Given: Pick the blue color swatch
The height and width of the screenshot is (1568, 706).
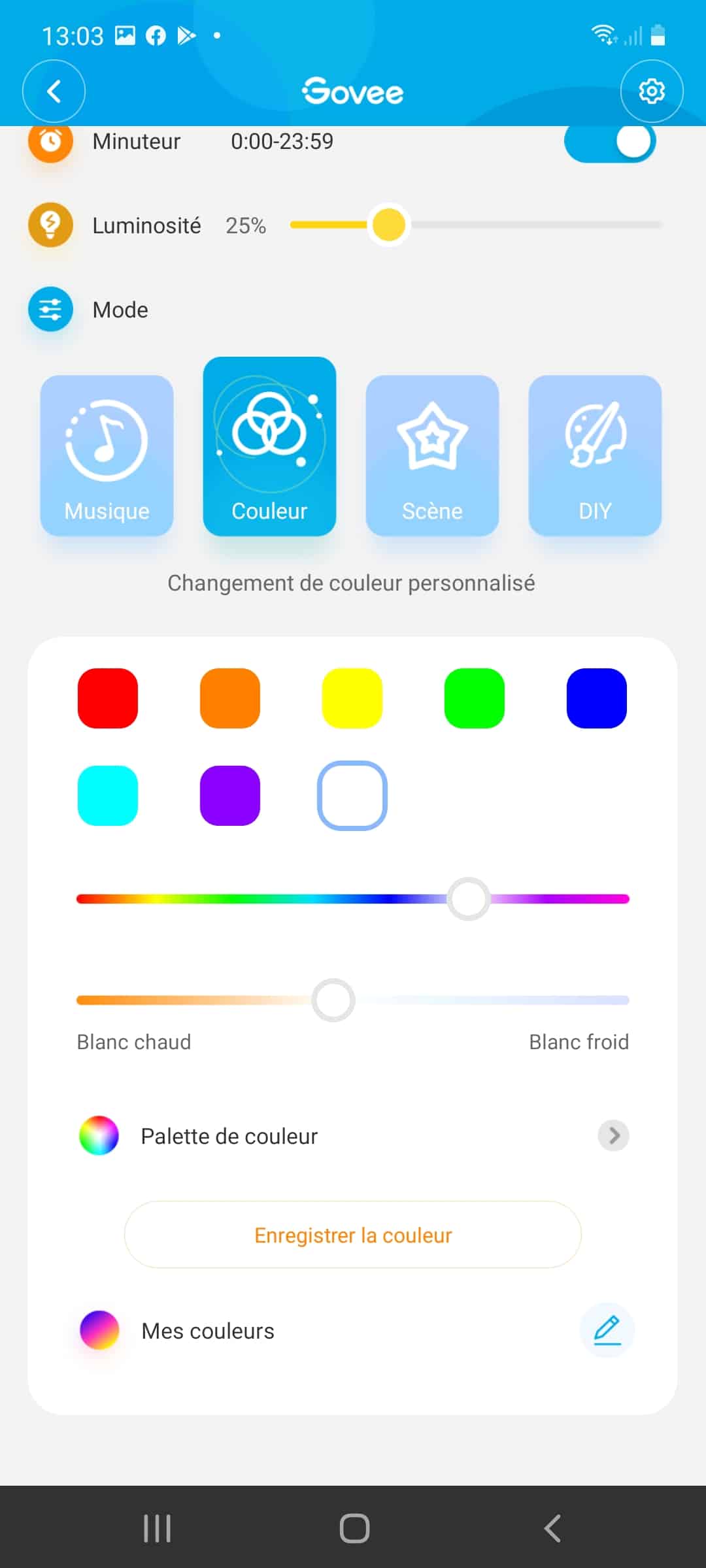Looking at the screenshot, I should tap(597, 698).
